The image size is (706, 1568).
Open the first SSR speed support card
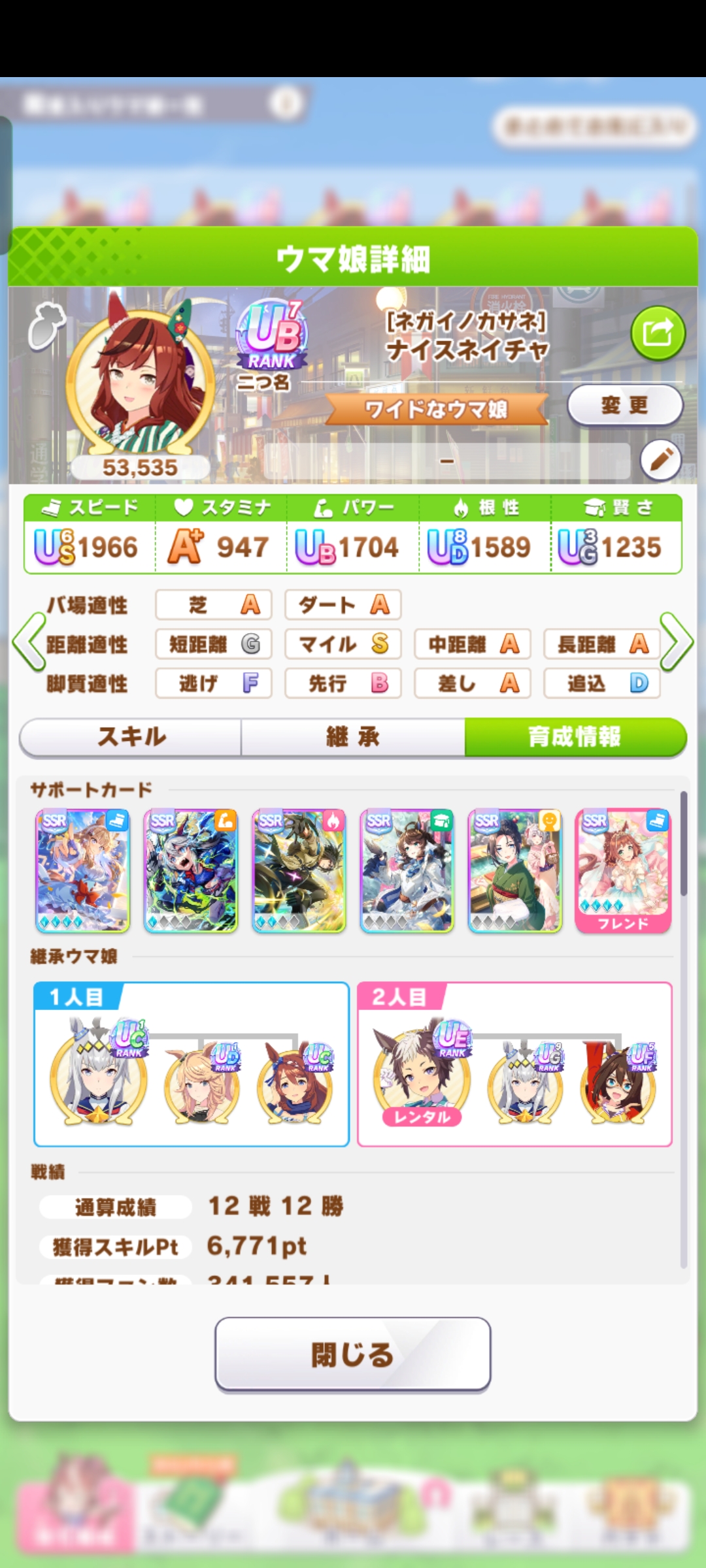82,870
